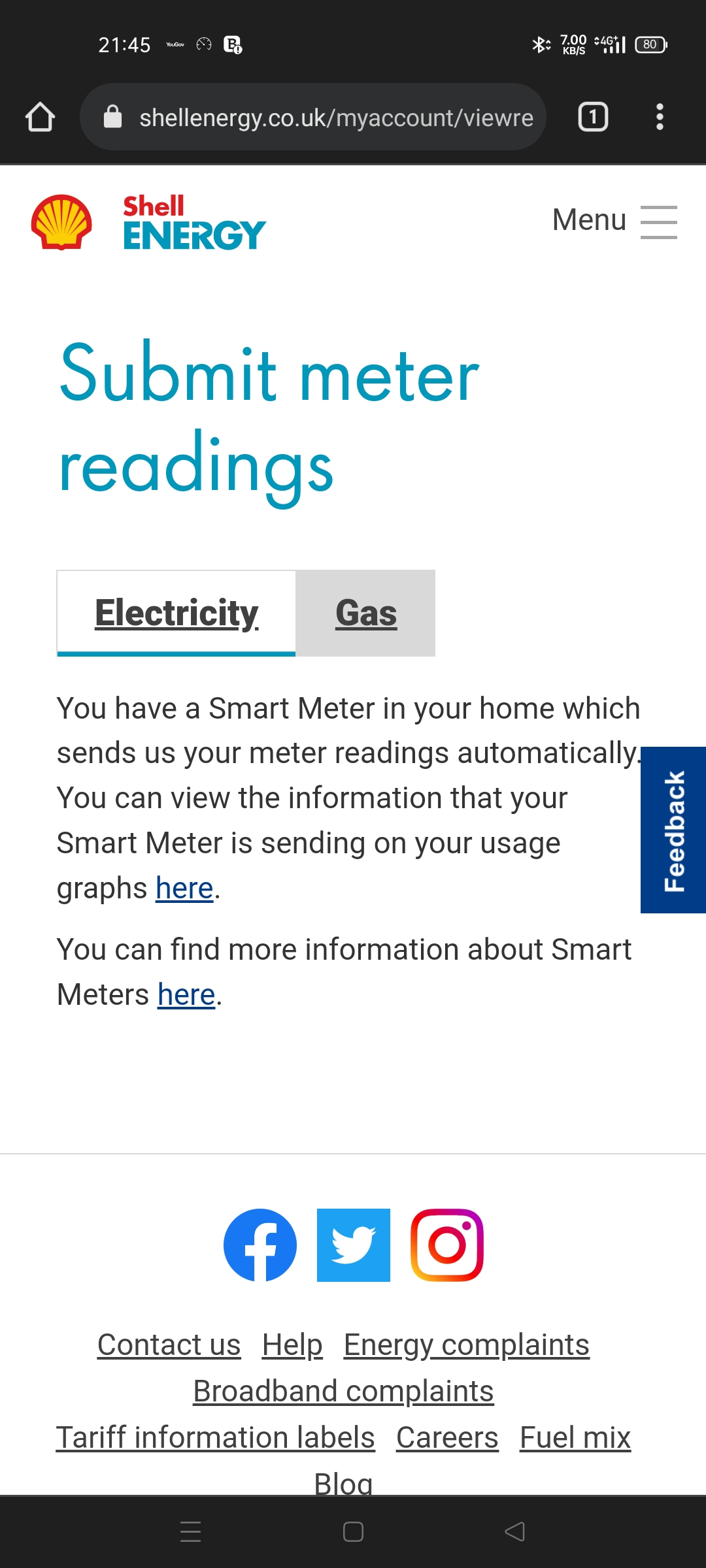The image size is (706, 1568).
Task: Open Smart Meters info 'here' link
Action: point(186,995)
